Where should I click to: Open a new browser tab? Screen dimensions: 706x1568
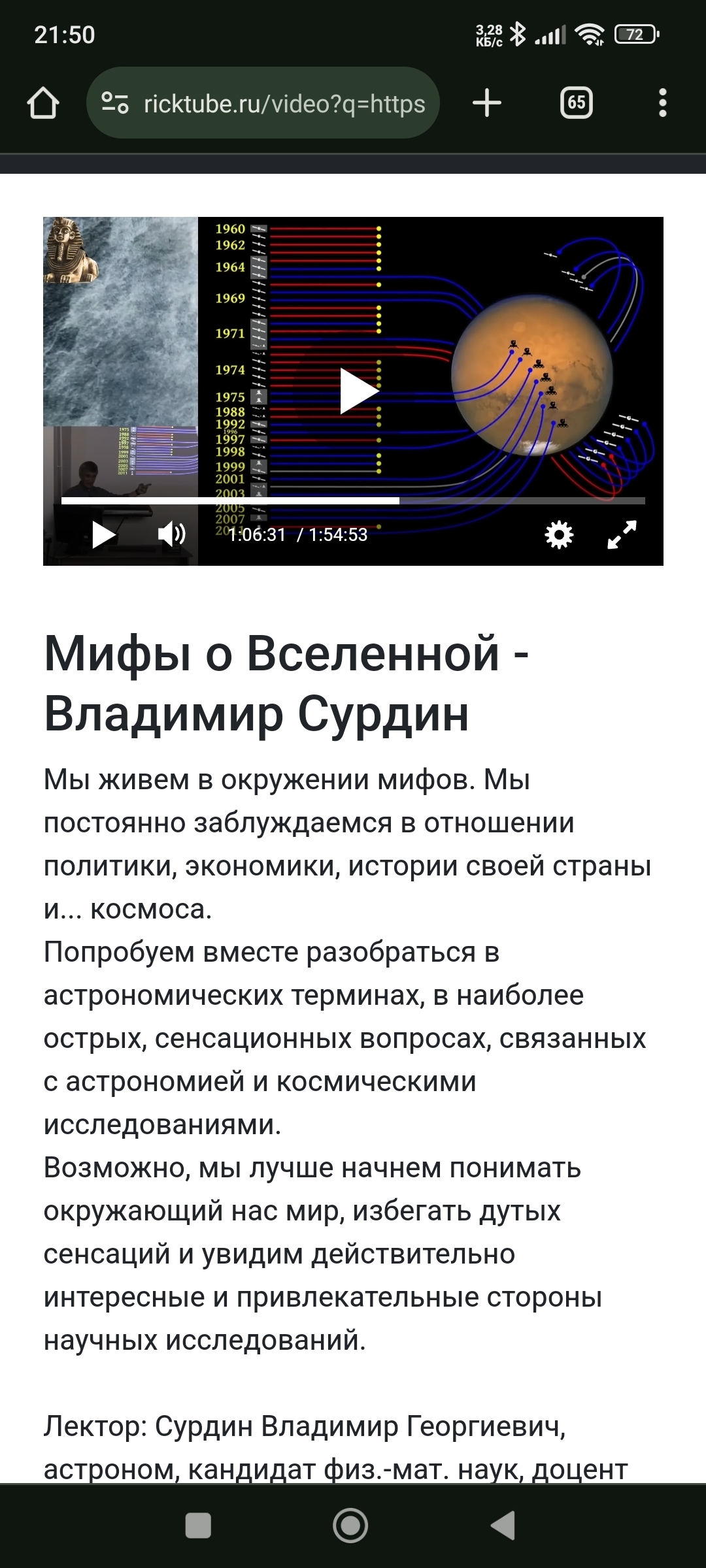tap(486, 103)
